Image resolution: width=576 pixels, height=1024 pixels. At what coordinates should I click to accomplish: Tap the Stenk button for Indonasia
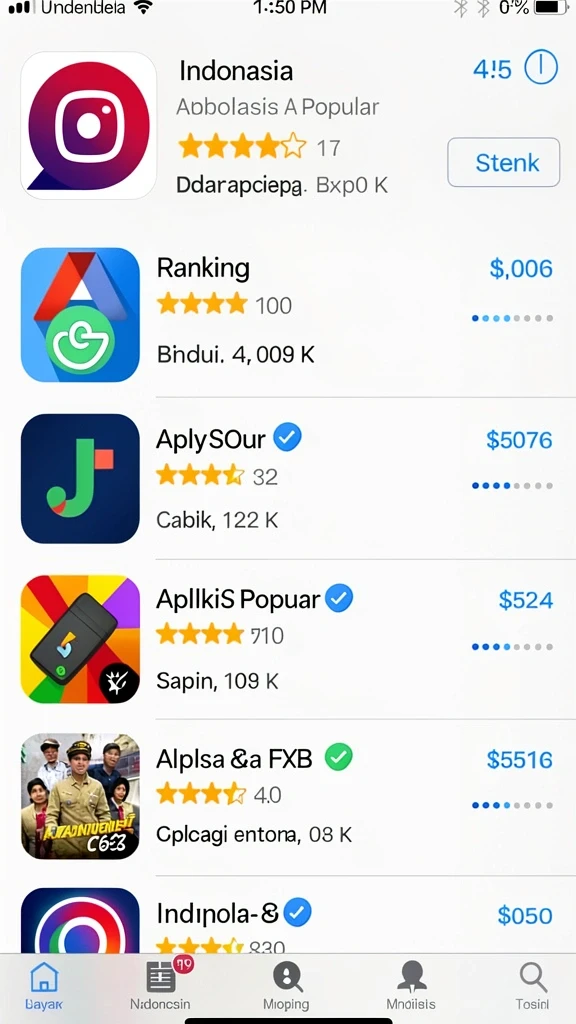tap(503, 162)
